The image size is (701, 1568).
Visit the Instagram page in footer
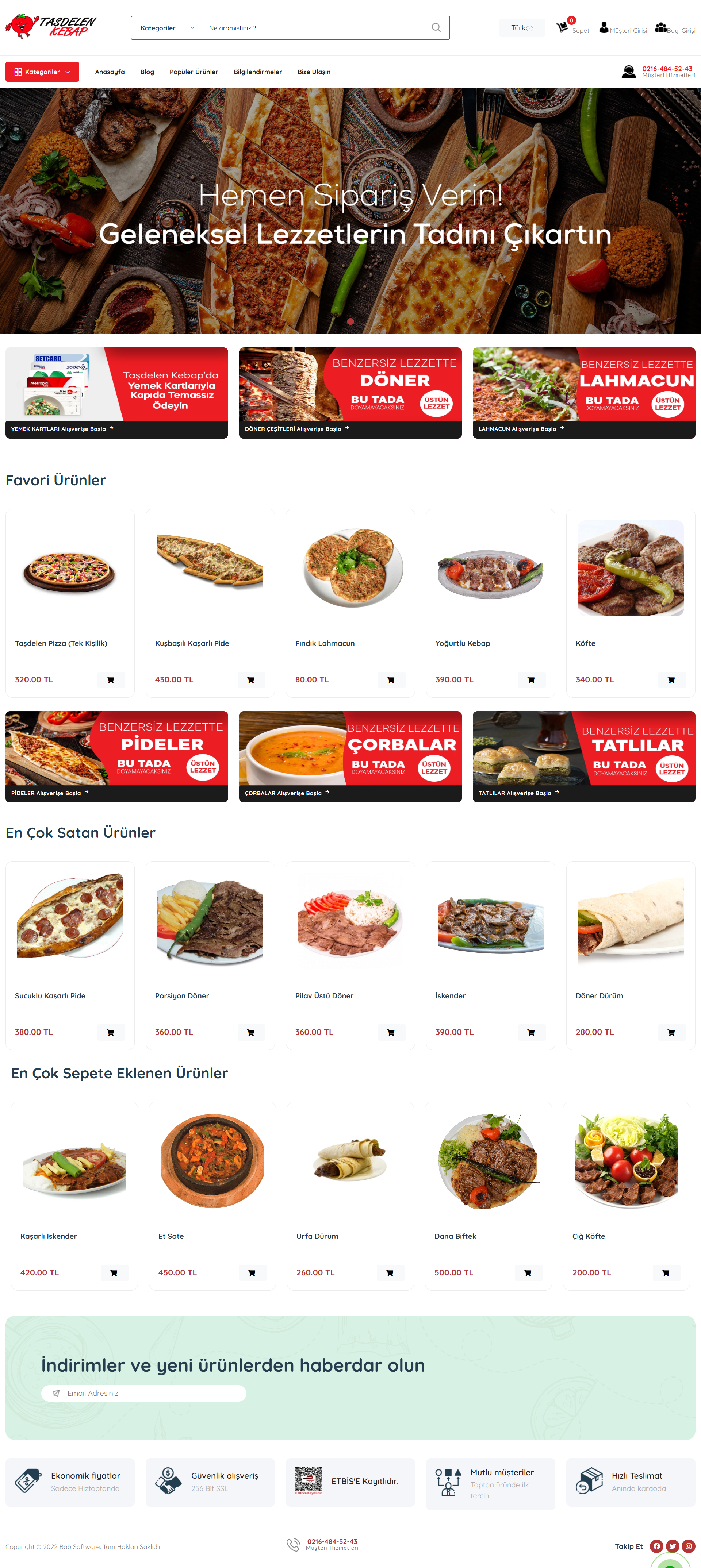[x=688, y=1546]
